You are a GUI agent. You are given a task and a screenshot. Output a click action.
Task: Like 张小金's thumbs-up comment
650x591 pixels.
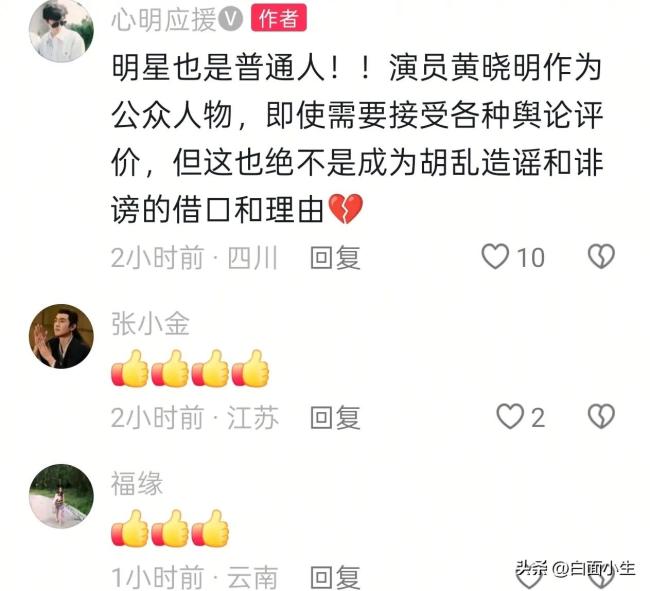511,416
